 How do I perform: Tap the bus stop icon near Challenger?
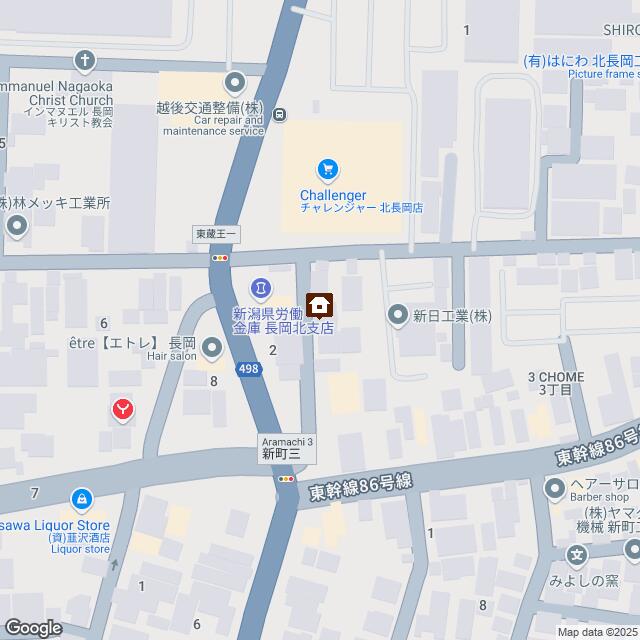click(281, 113)
